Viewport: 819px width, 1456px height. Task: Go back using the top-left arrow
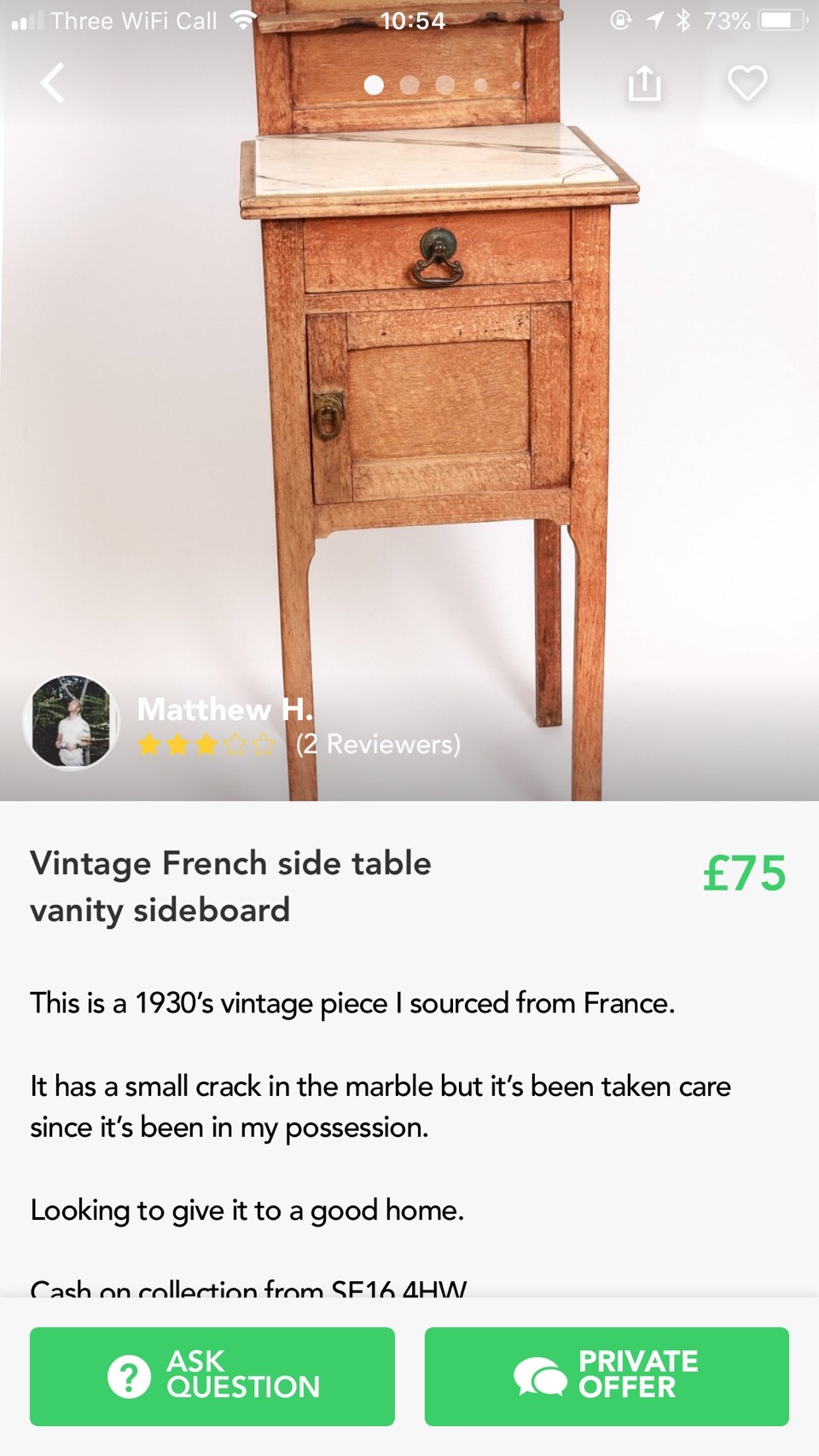(53, 84)
